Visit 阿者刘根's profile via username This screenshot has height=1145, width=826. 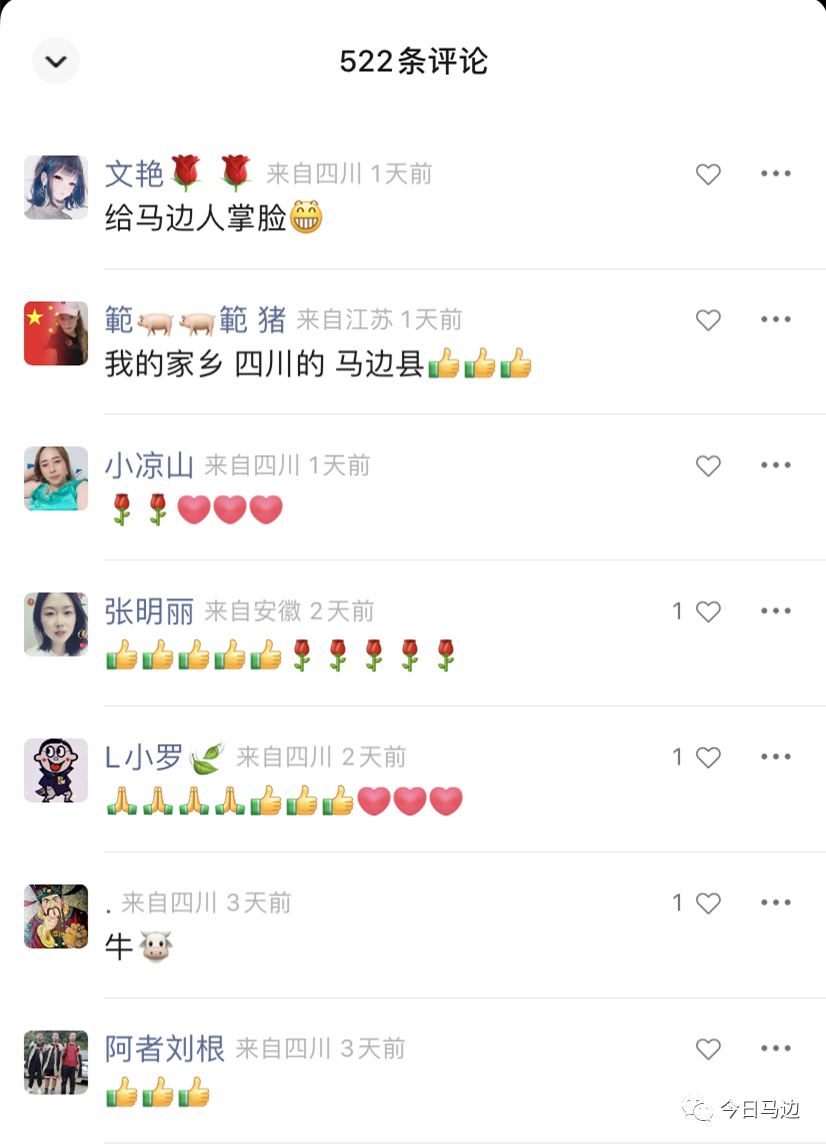(x=164, y=1049)
